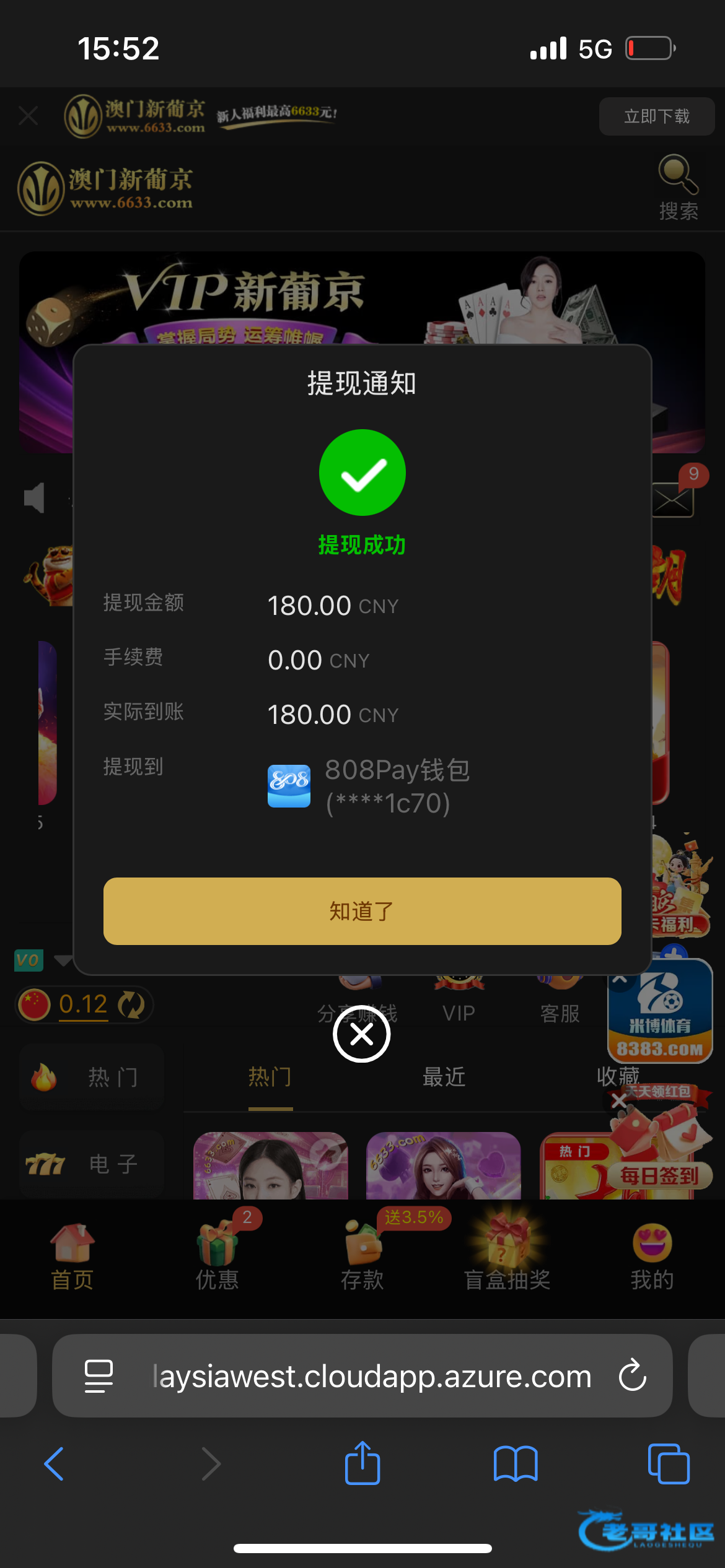Switch to the 收藏 tab
The width and height of the screenshot is (725, 1568).
[x=617, y=1076]
